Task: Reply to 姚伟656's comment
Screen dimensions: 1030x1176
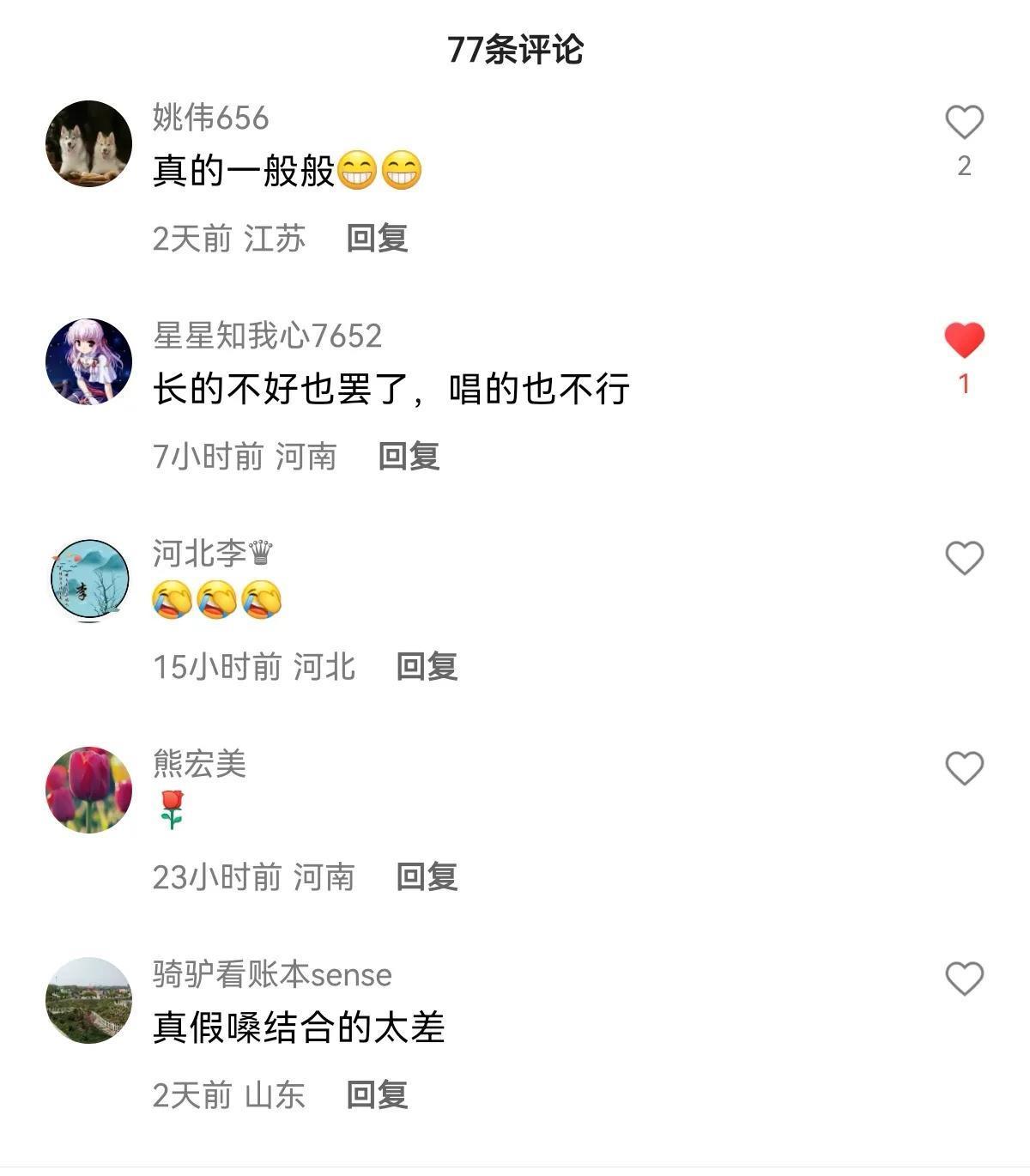Action: pyautogui.click(x=377, y=238)
